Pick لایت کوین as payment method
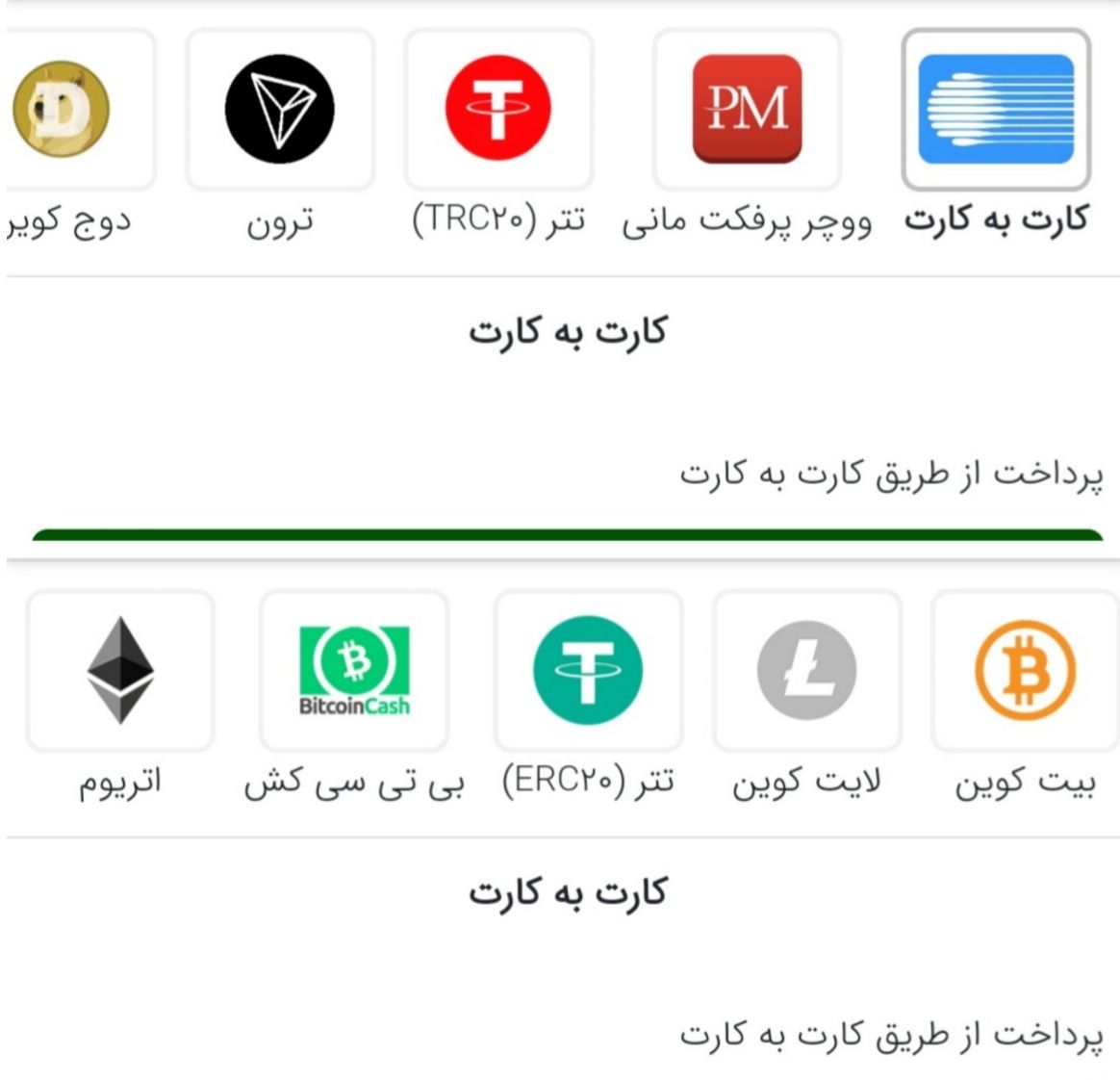The width and height of the screenshot is (1120, 1080). (806, 670)
